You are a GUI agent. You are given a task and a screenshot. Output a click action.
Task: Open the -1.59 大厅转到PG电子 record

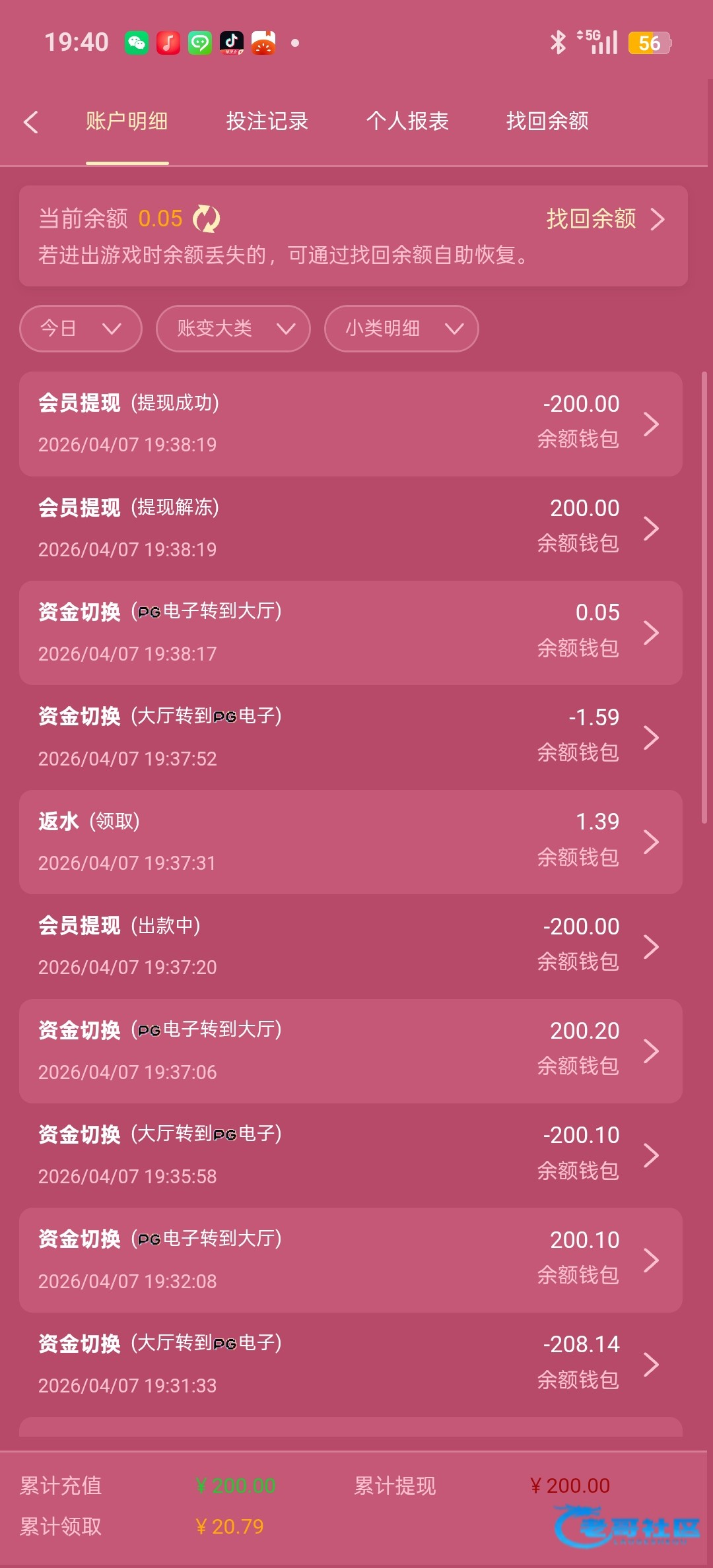click(x=351, y=737)
